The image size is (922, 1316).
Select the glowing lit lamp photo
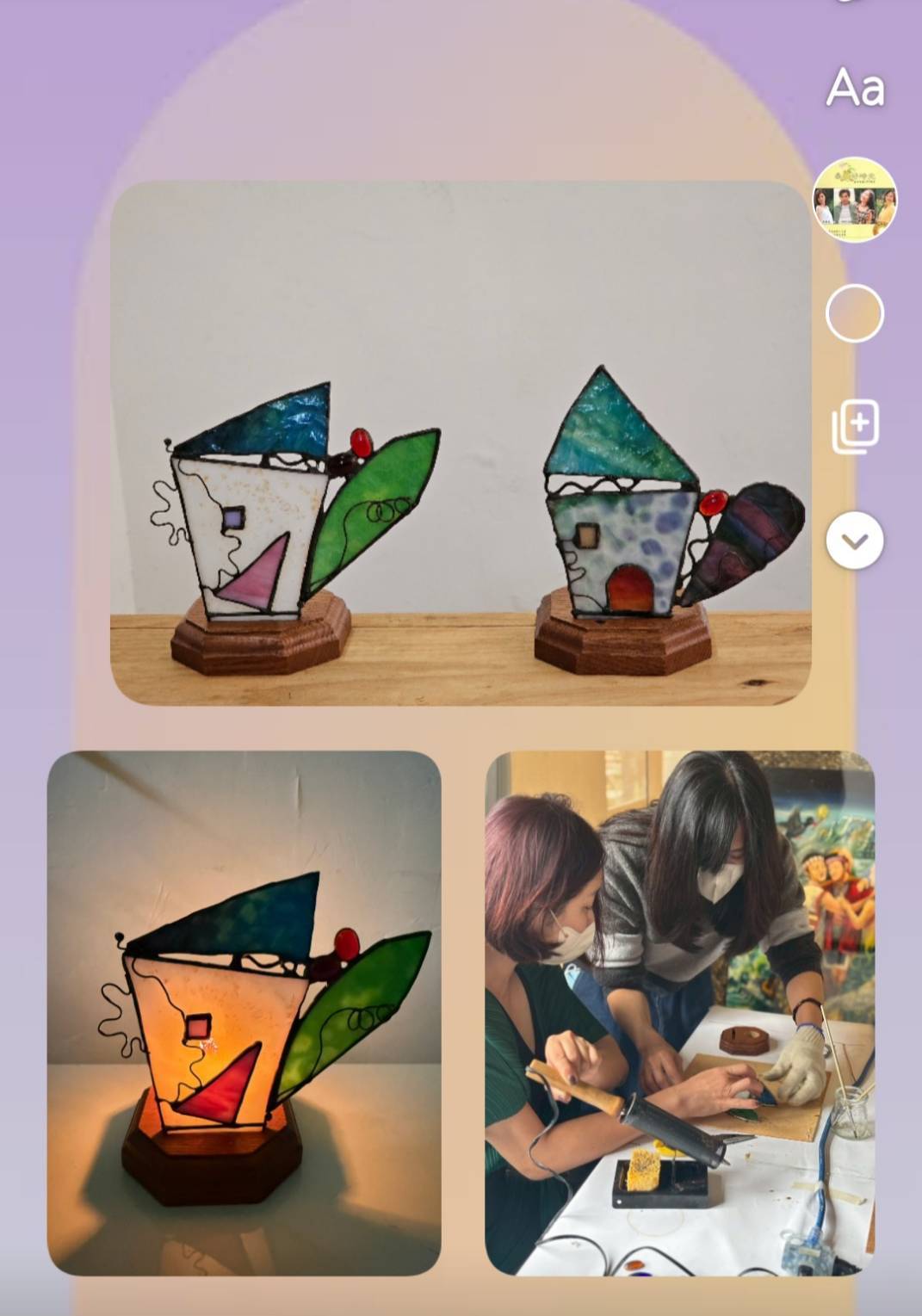[244, 1013]
